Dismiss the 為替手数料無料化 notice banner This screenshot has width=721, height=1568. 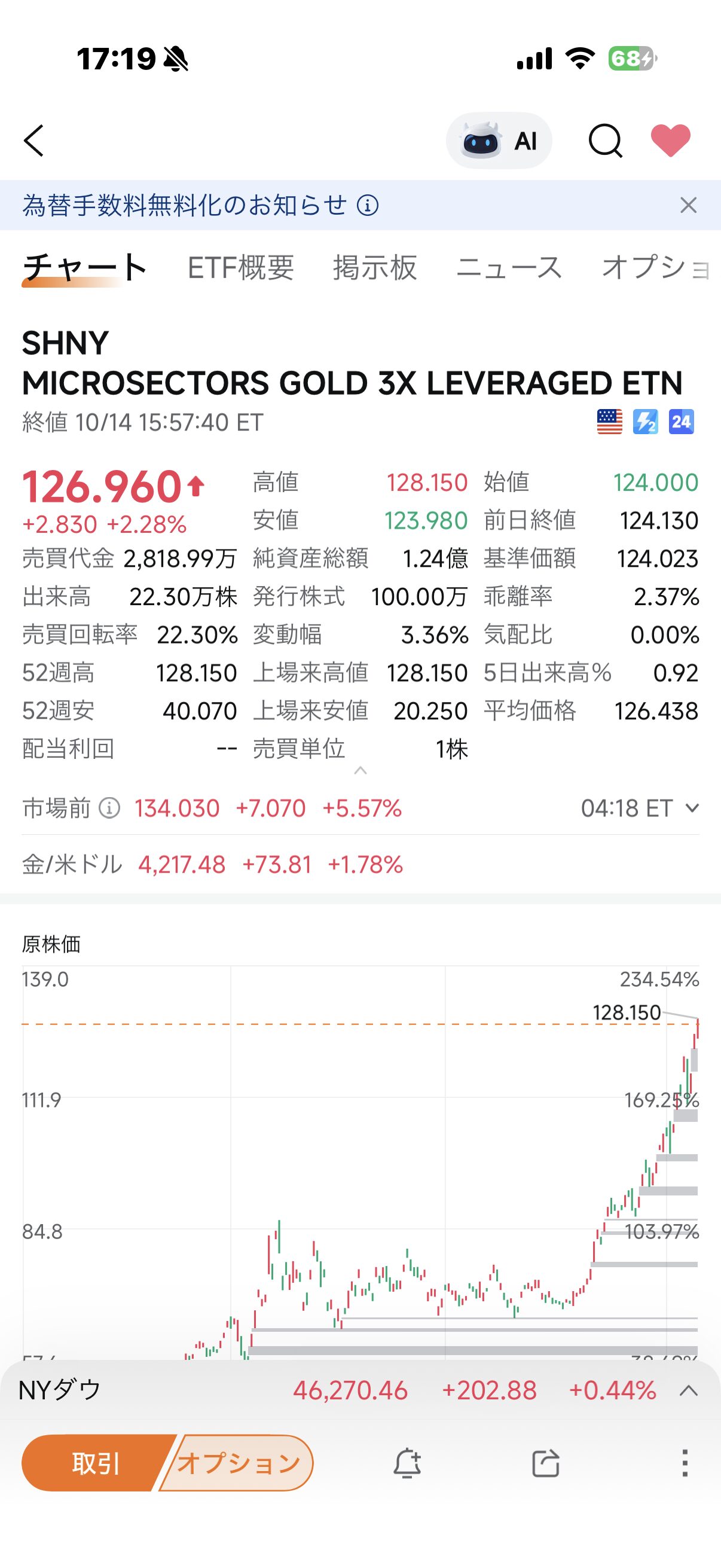688,205
